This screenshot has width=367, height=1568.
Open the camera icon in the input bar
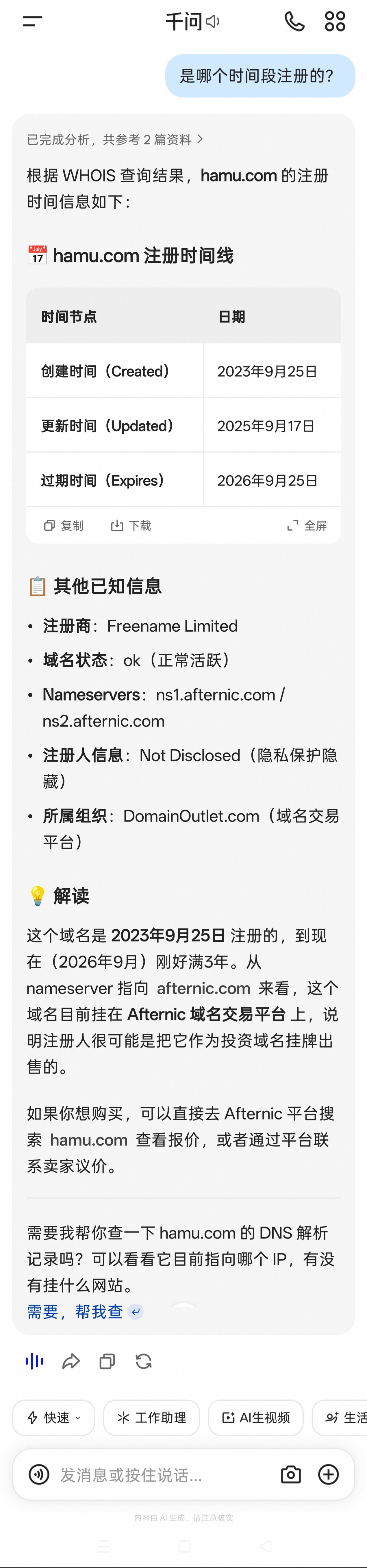291,1474
